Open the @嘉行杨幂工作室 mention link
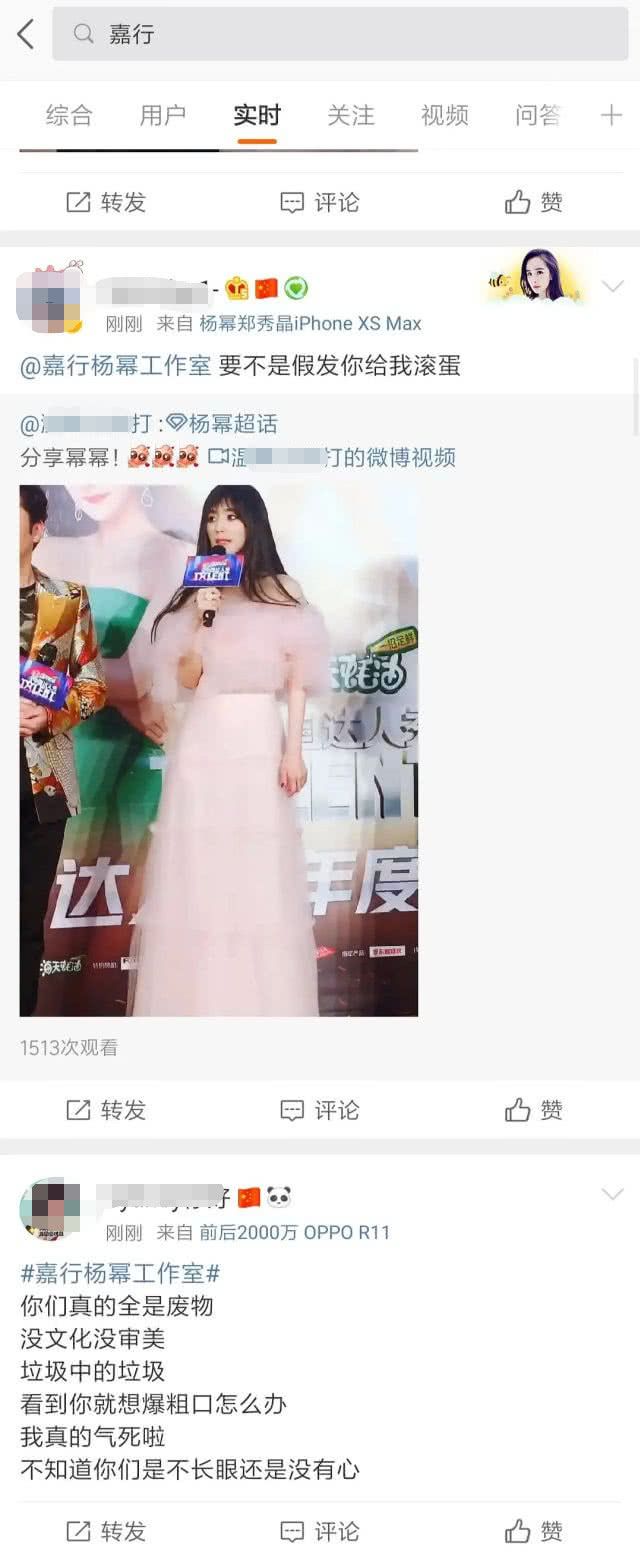 [116, 366]
